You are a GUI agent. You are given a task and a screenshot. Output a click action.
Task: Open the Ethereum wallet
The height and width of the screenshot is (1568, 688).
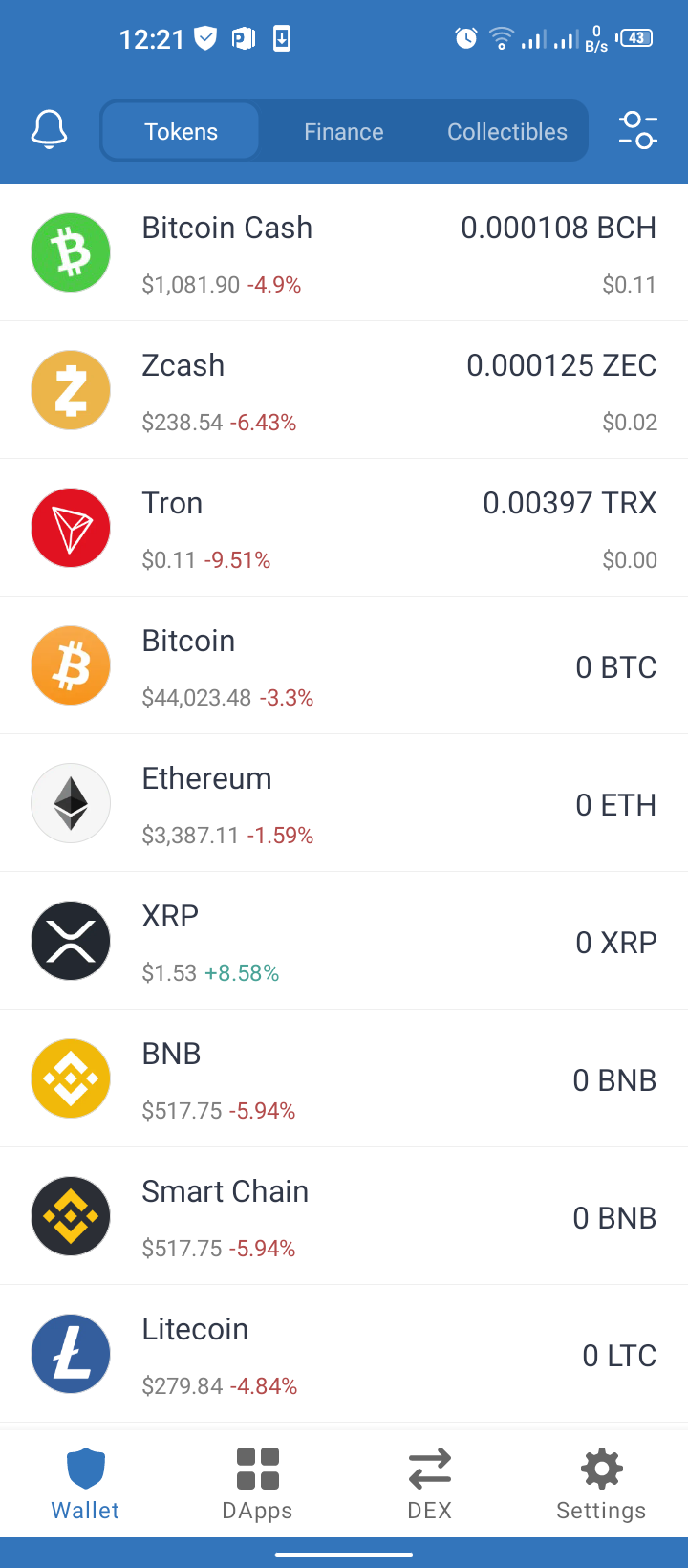[x=344, y=803]
